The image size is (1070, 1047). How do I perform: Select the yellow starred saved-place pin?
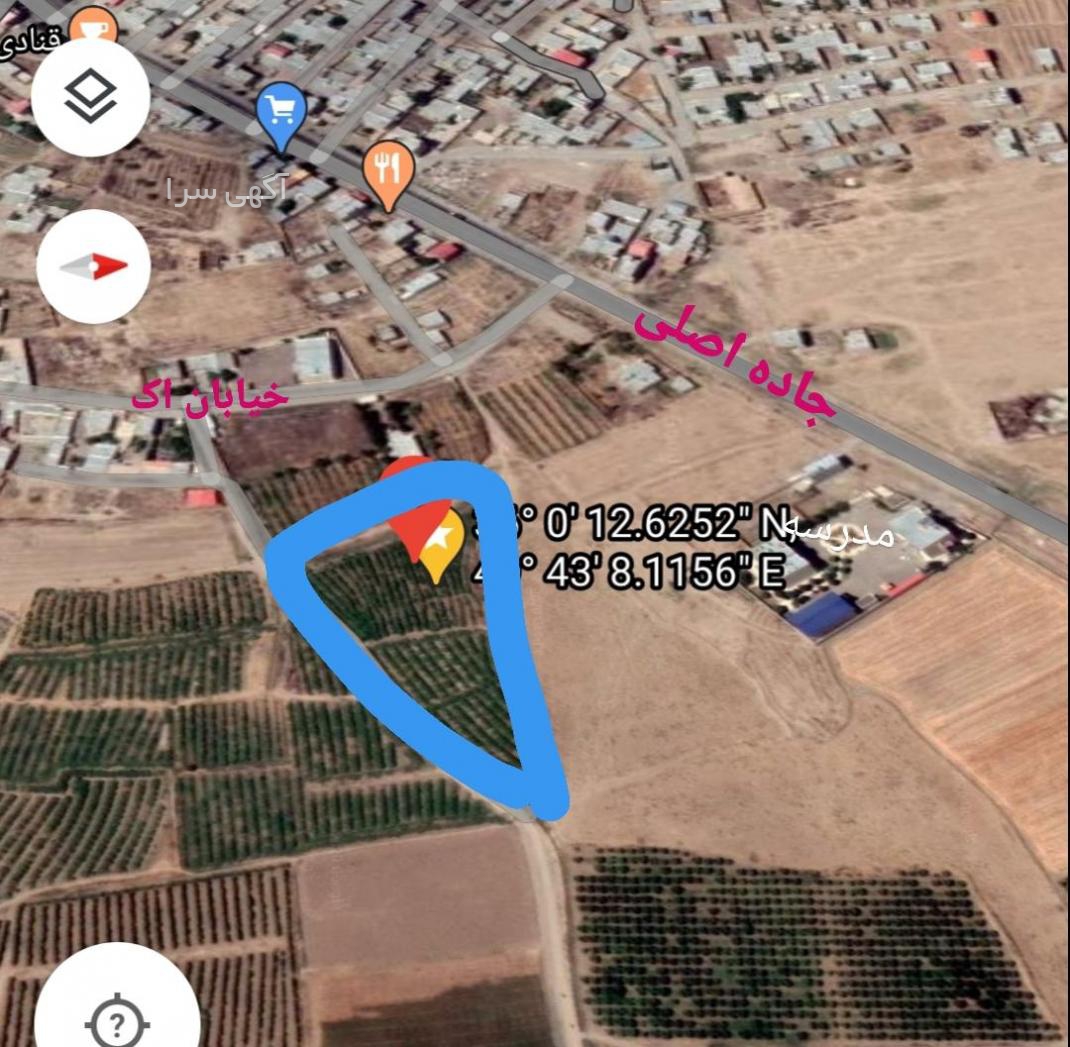click(x=440, y=540)
